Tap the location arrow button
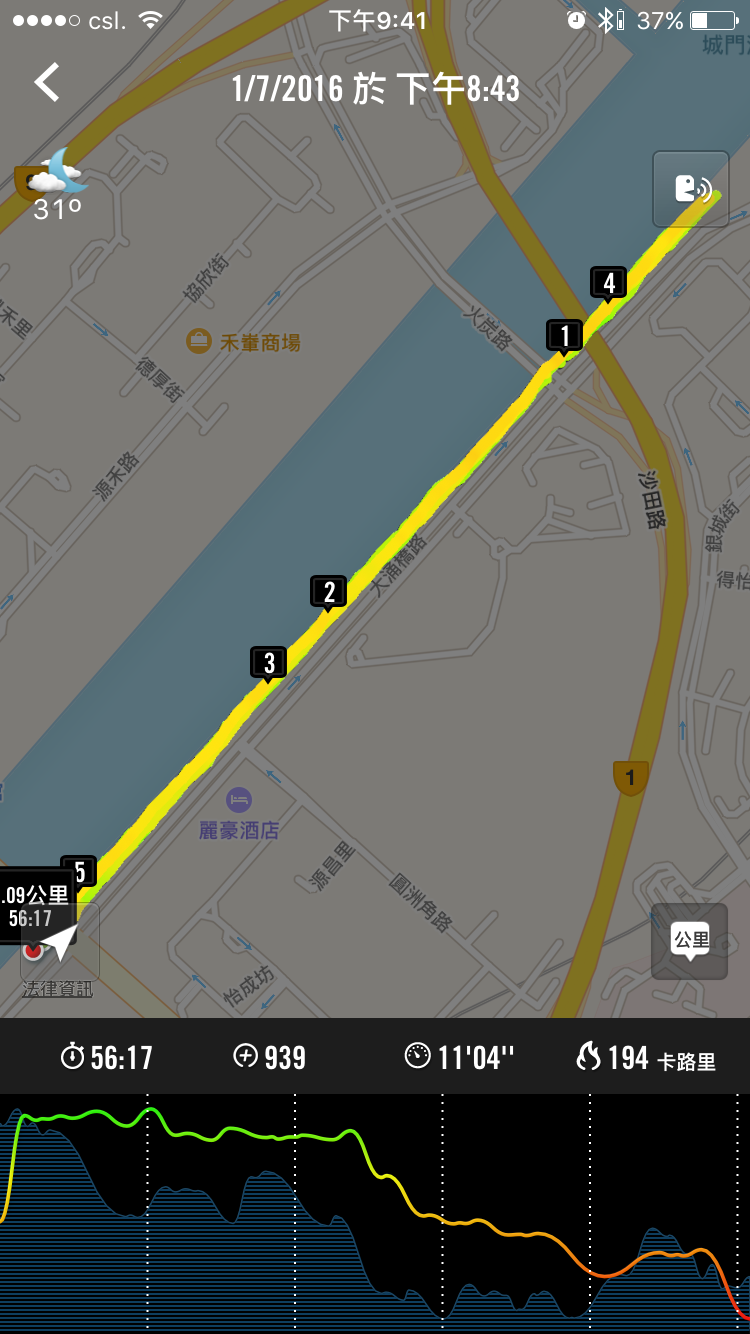Image resolution: width=750 pixels, height=1334 pixels. click(60, 942)
